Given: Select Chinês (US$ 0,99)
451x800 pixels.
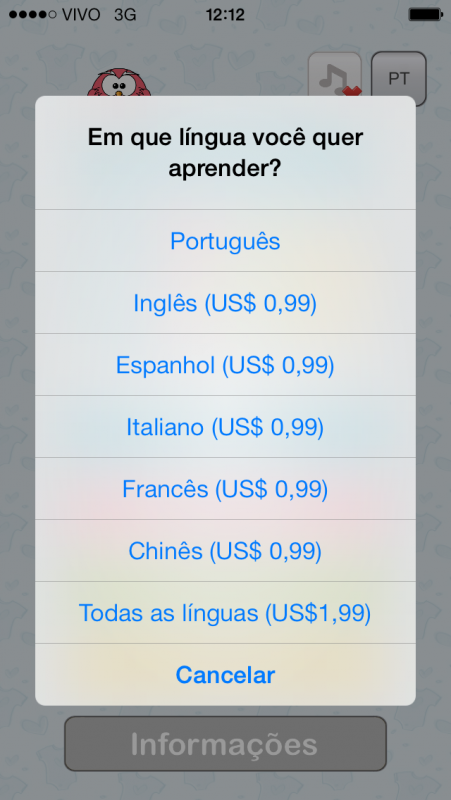Looking at the screenshot, I should pyautogui.click(x=225, y=551).
